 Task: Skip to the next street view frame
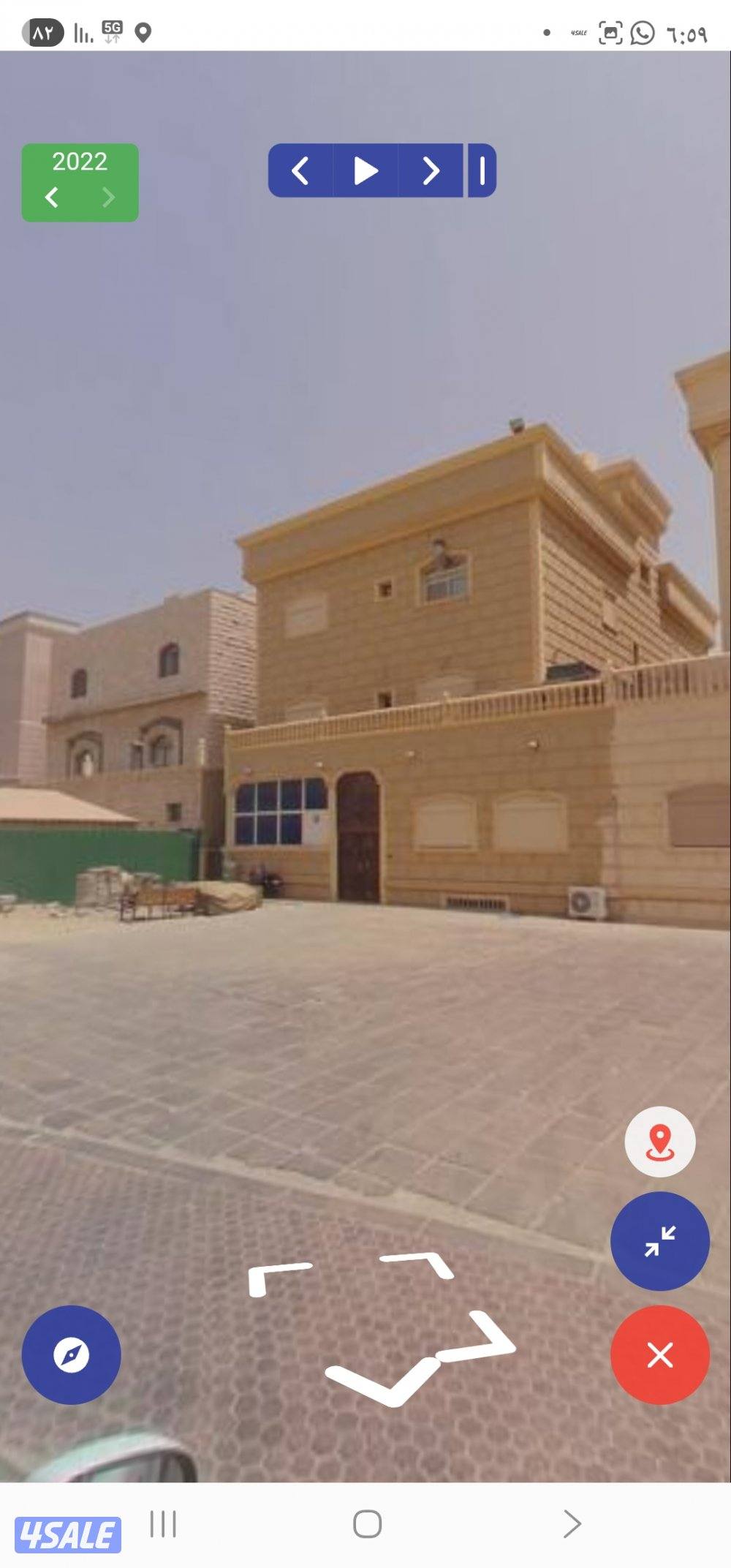431,172
